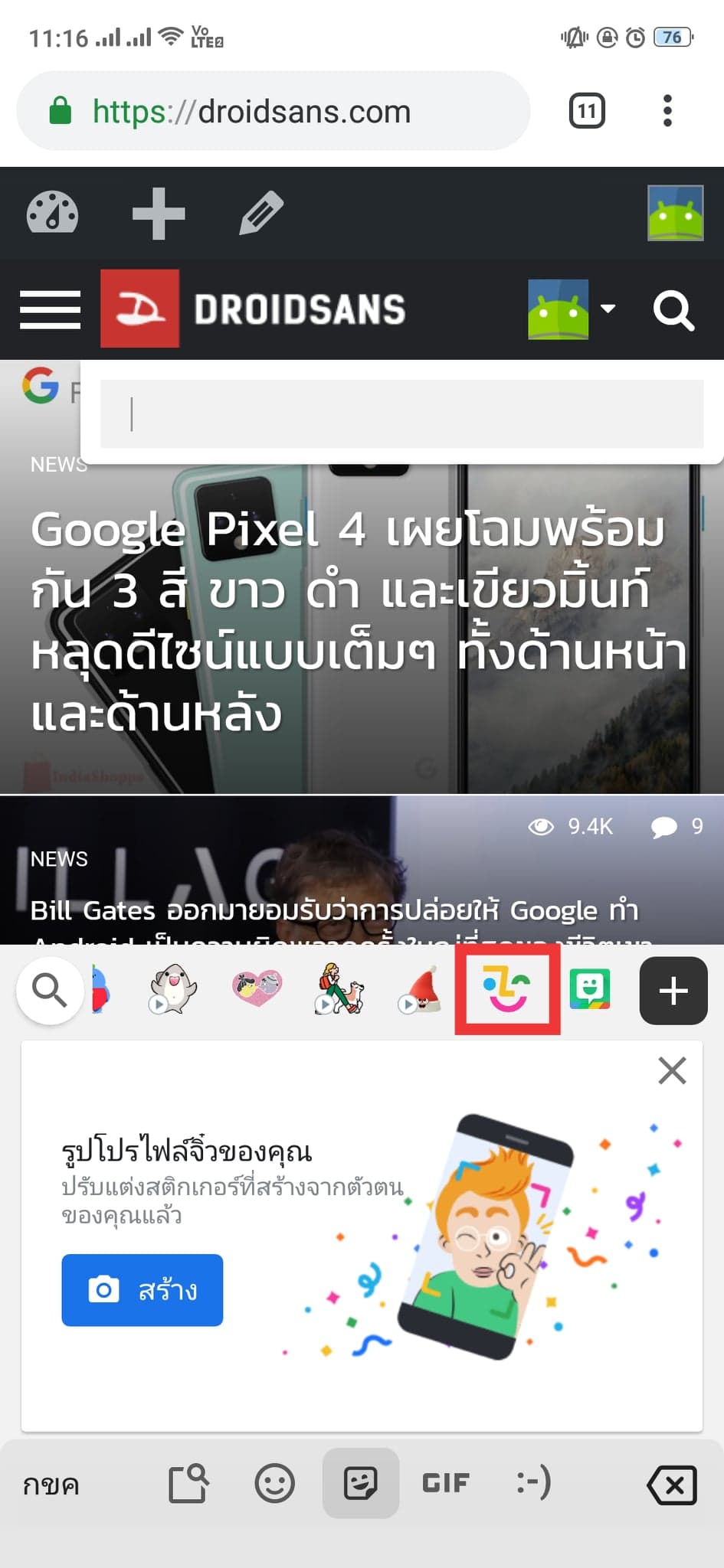Tap the site search magnifier icon
The image size is (724, 1568).
coord(673,310)
